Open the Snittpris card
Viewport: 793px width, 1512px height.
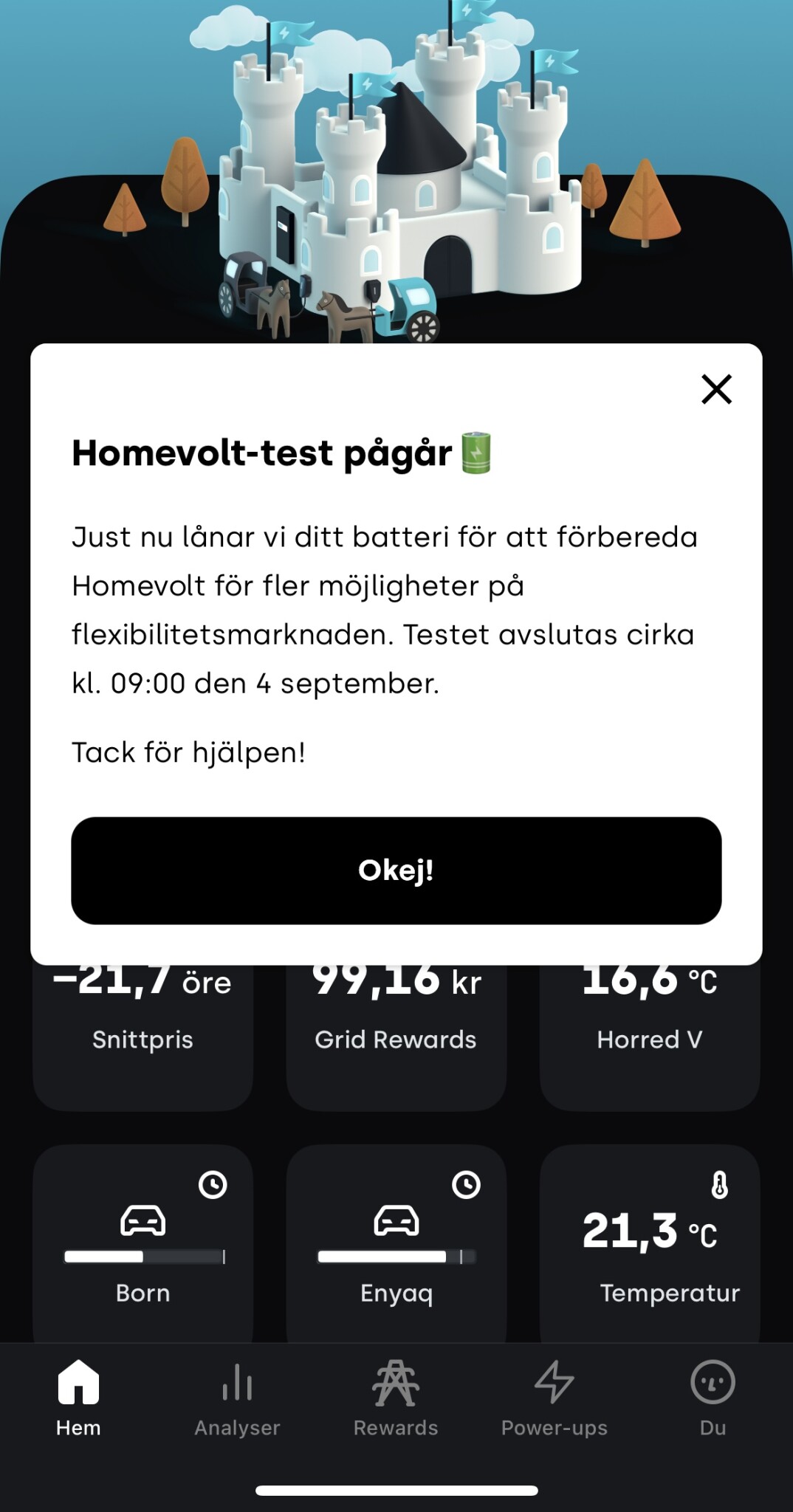[x=143, y=1037]
